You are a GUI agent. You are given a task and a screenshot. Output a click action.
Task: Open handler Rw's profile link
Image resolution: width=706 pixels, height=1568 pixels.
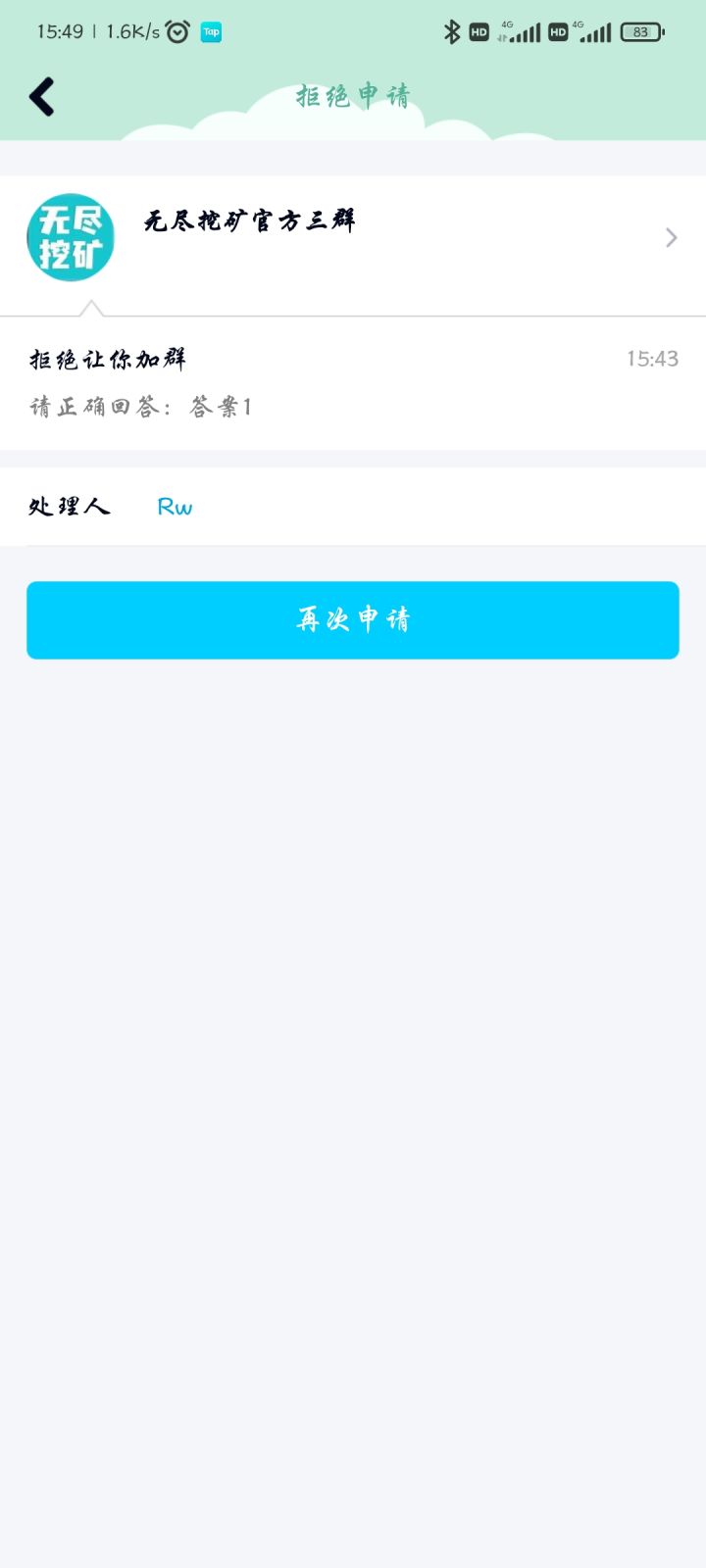pos(176,507)
